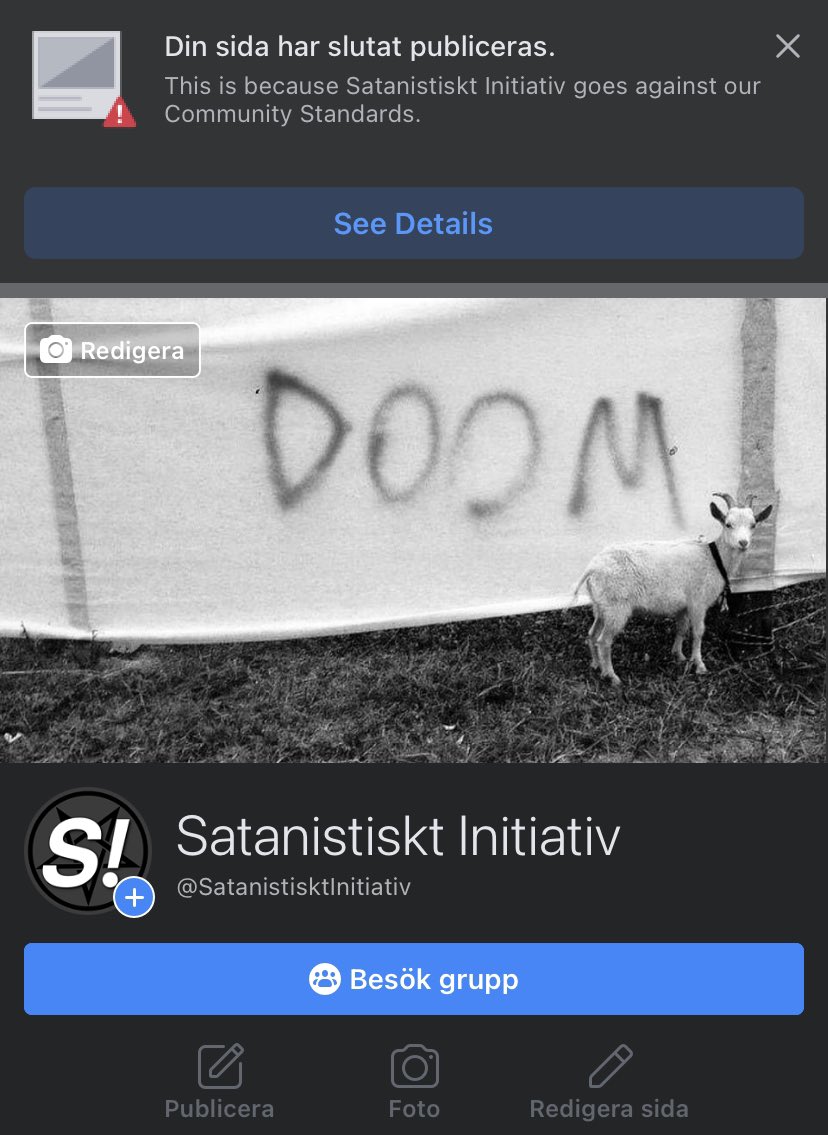
Task: Open Redigera sida to edit the page
Action: pyautogui.click(x=608, y=1082)
